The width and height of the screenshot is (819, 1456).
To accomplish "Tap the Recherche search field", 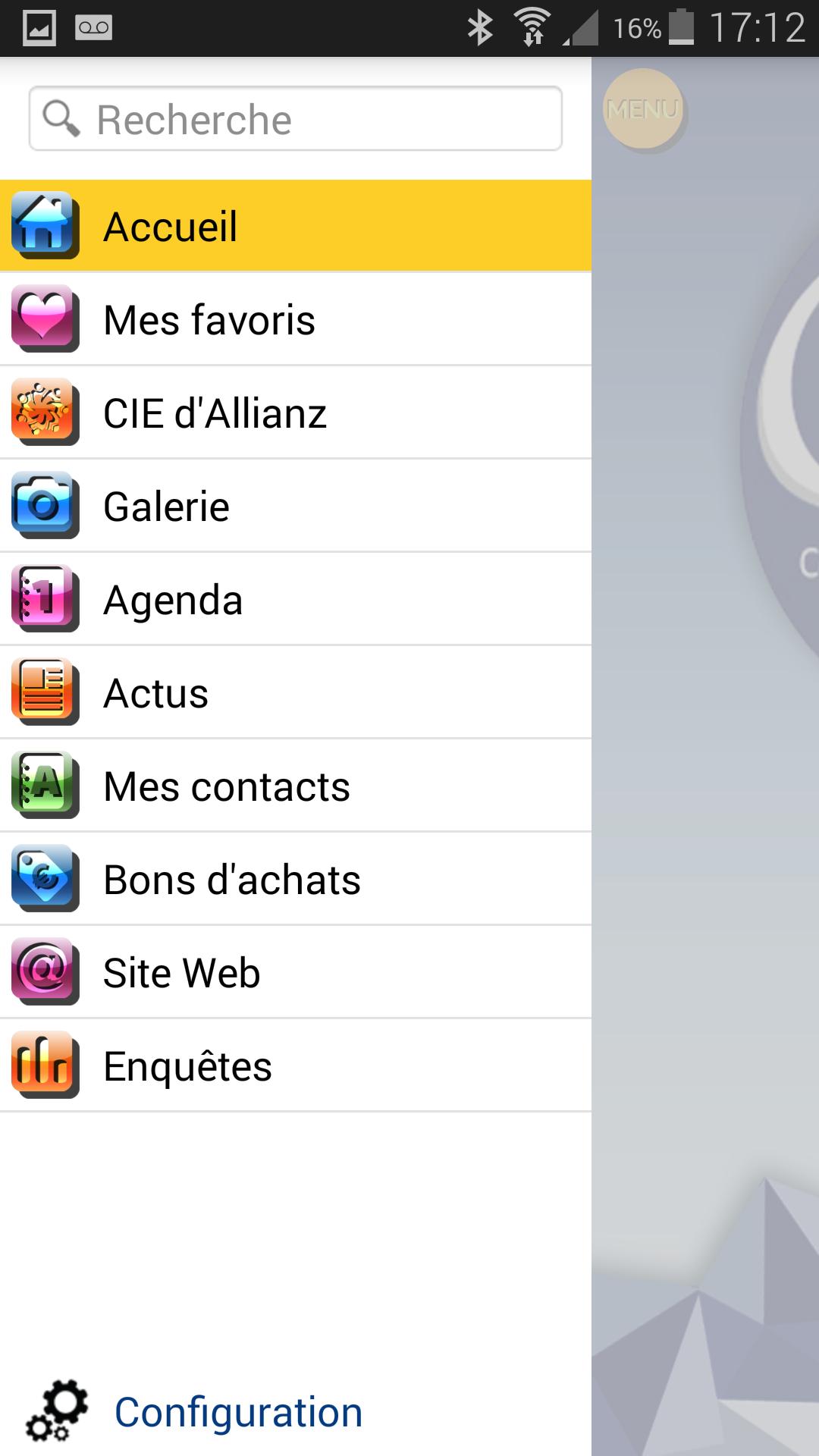I will pyautogui.click(x=296, y=119).
